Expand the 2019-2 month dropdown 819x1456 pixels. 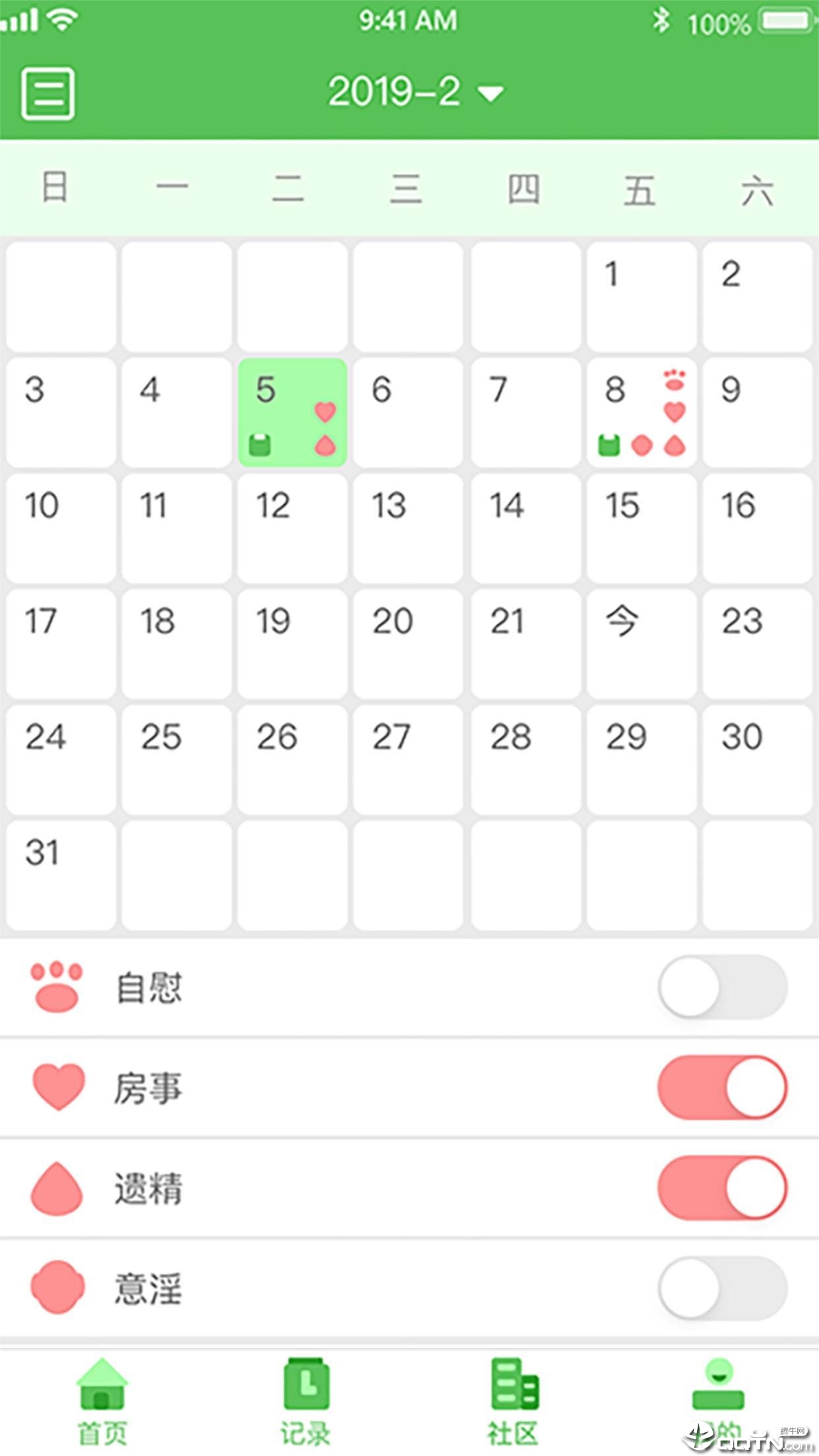pyautogui.click(x=415, y=92)
